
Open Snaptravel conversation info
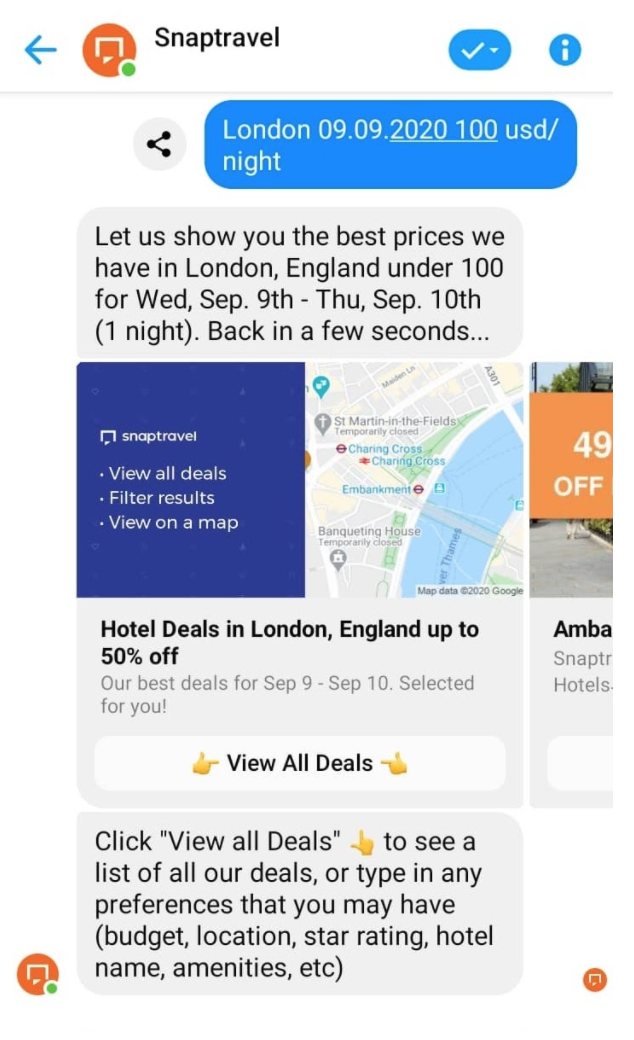click(x=565, y=50)
